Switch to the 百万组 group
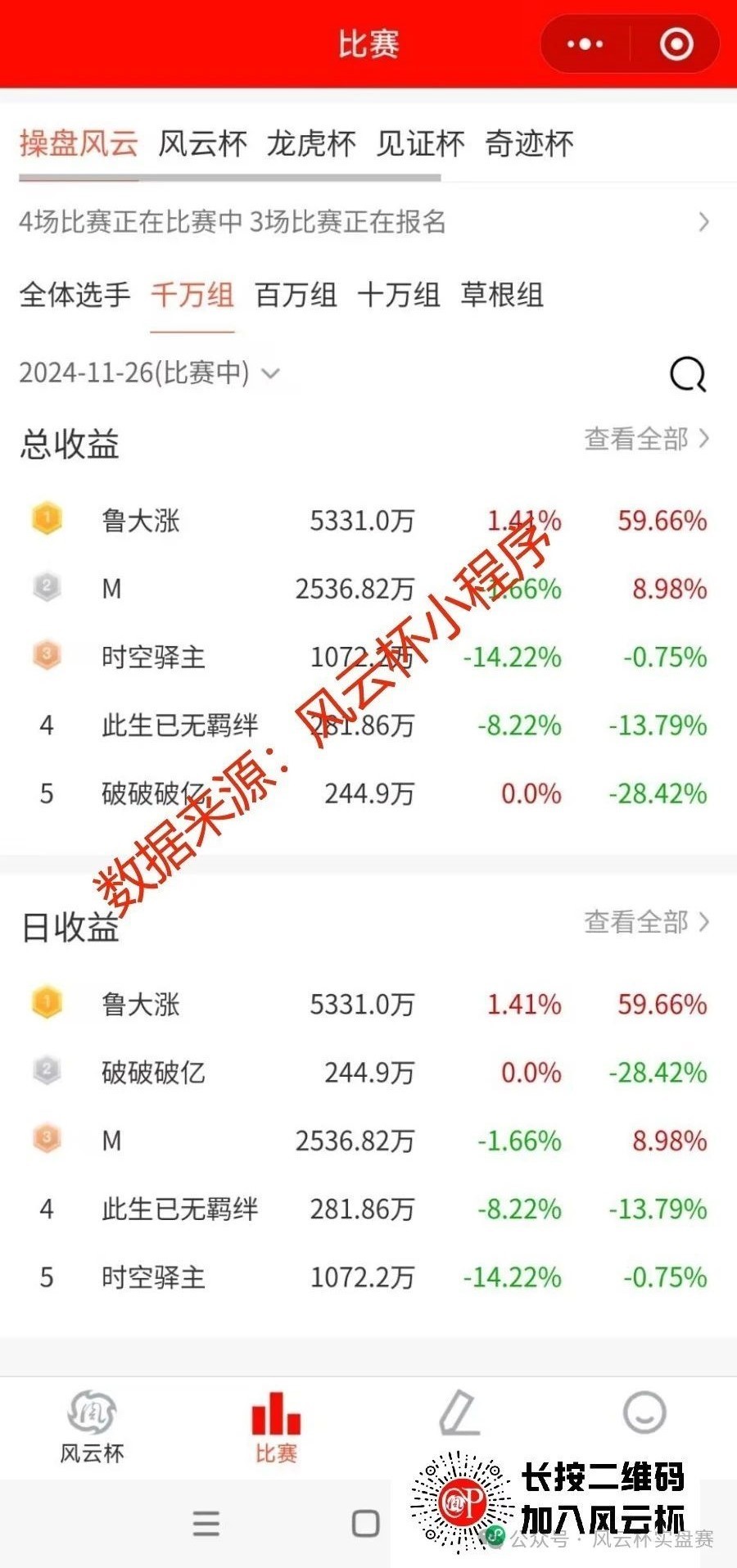 (296, 295)
